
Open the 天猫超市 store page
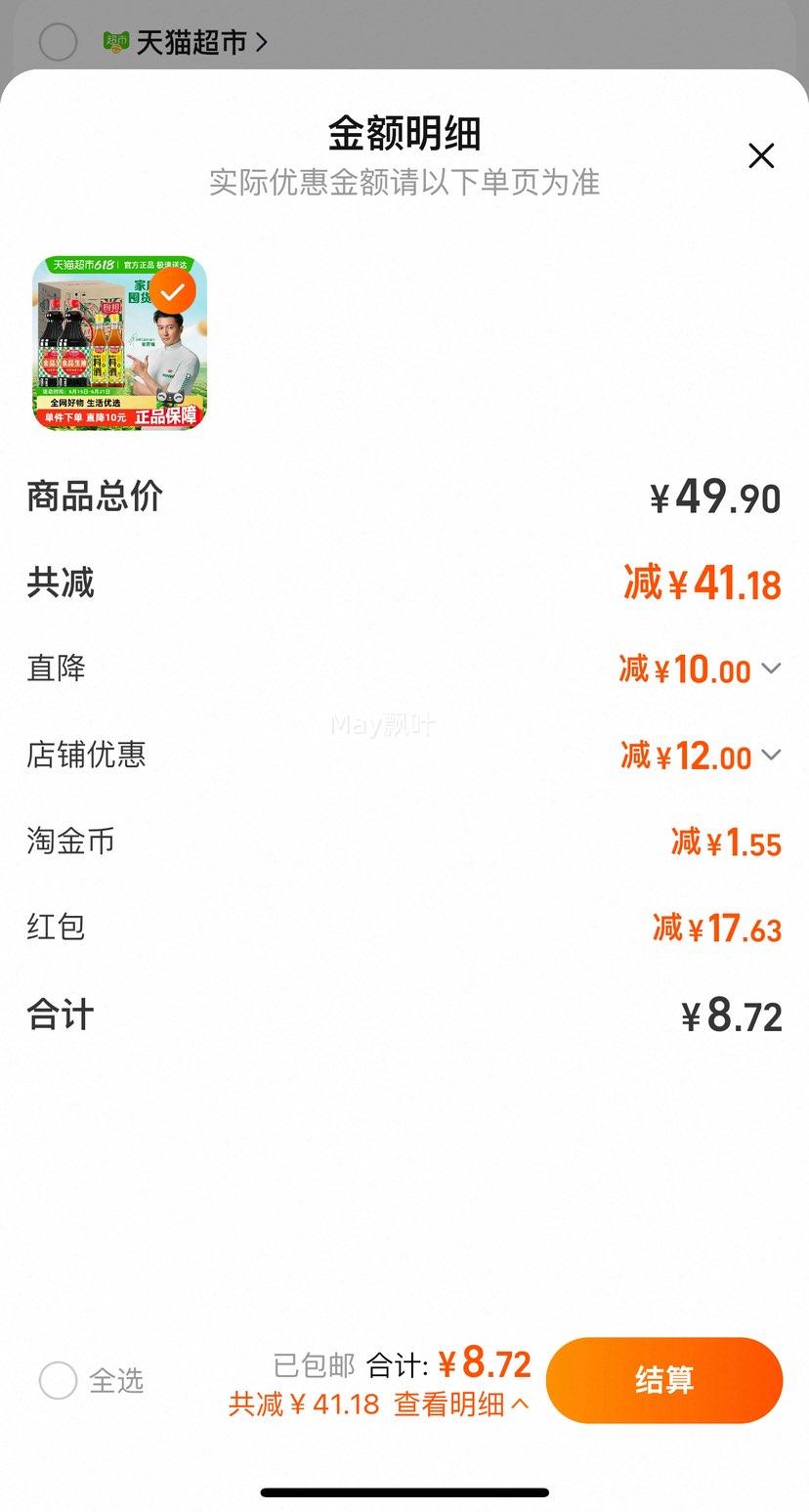tap(186, 42)
